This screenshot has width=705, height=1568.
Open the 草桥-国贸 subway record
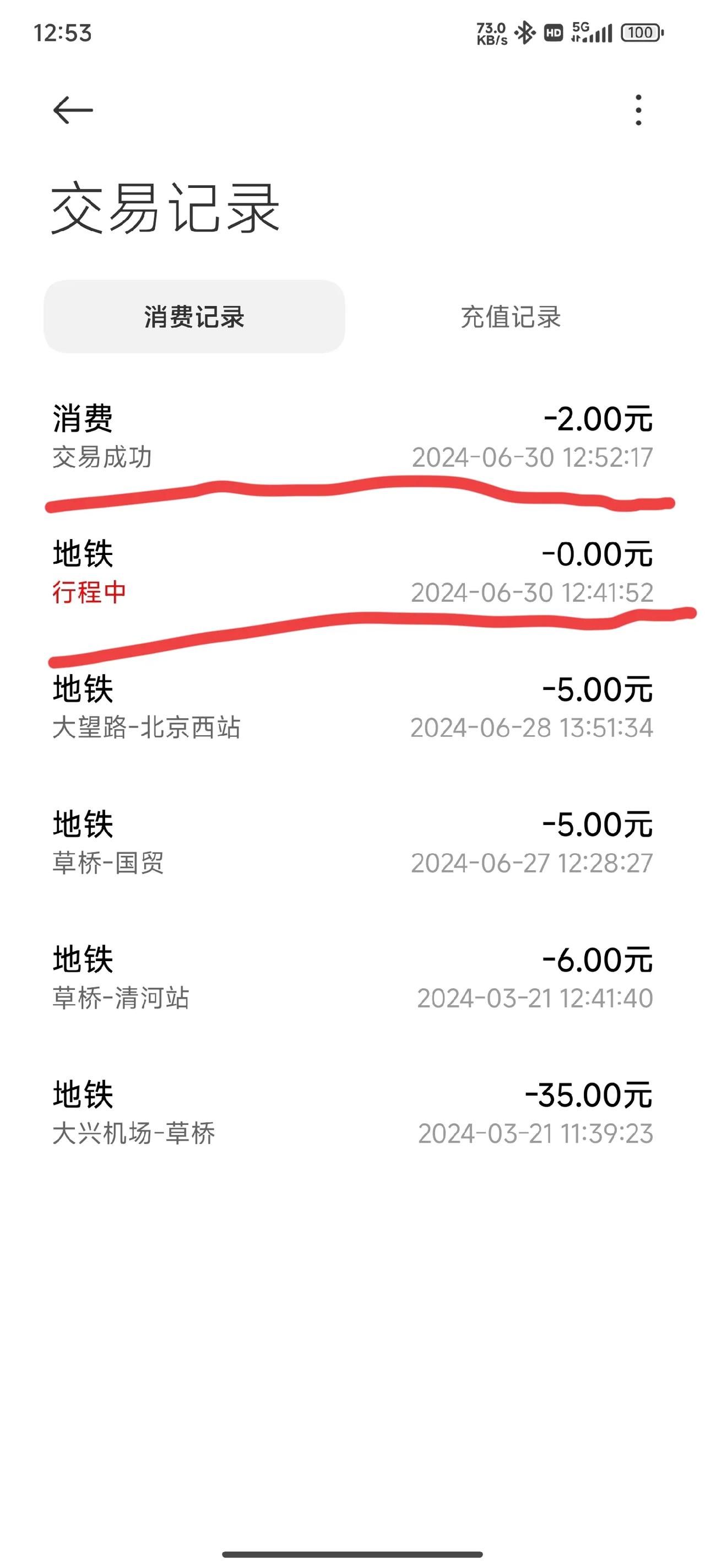[x=352, y=843]
